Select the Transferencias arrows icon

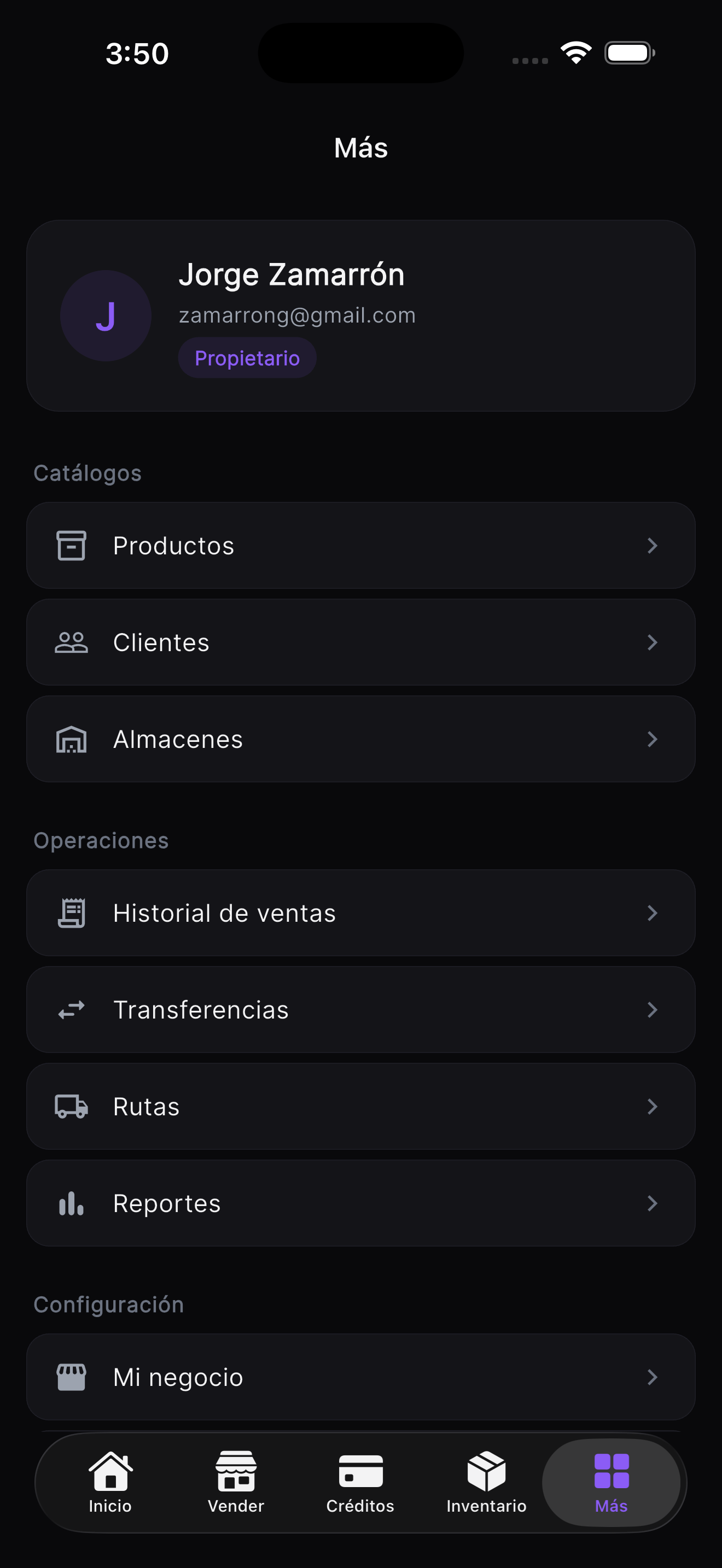click(71, 1009)
